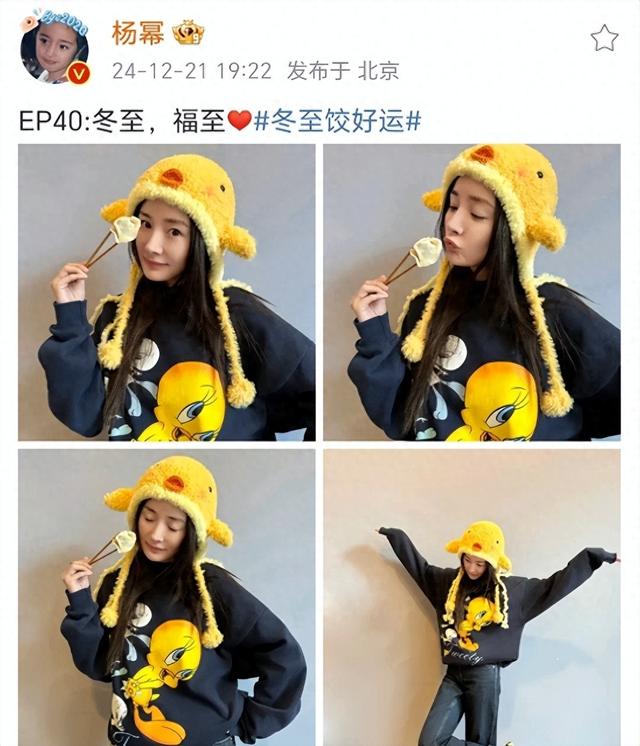Favorite this post with the star icon
Image resolution: width=640 pixels, height=746 pixels.
click(603, 38)
